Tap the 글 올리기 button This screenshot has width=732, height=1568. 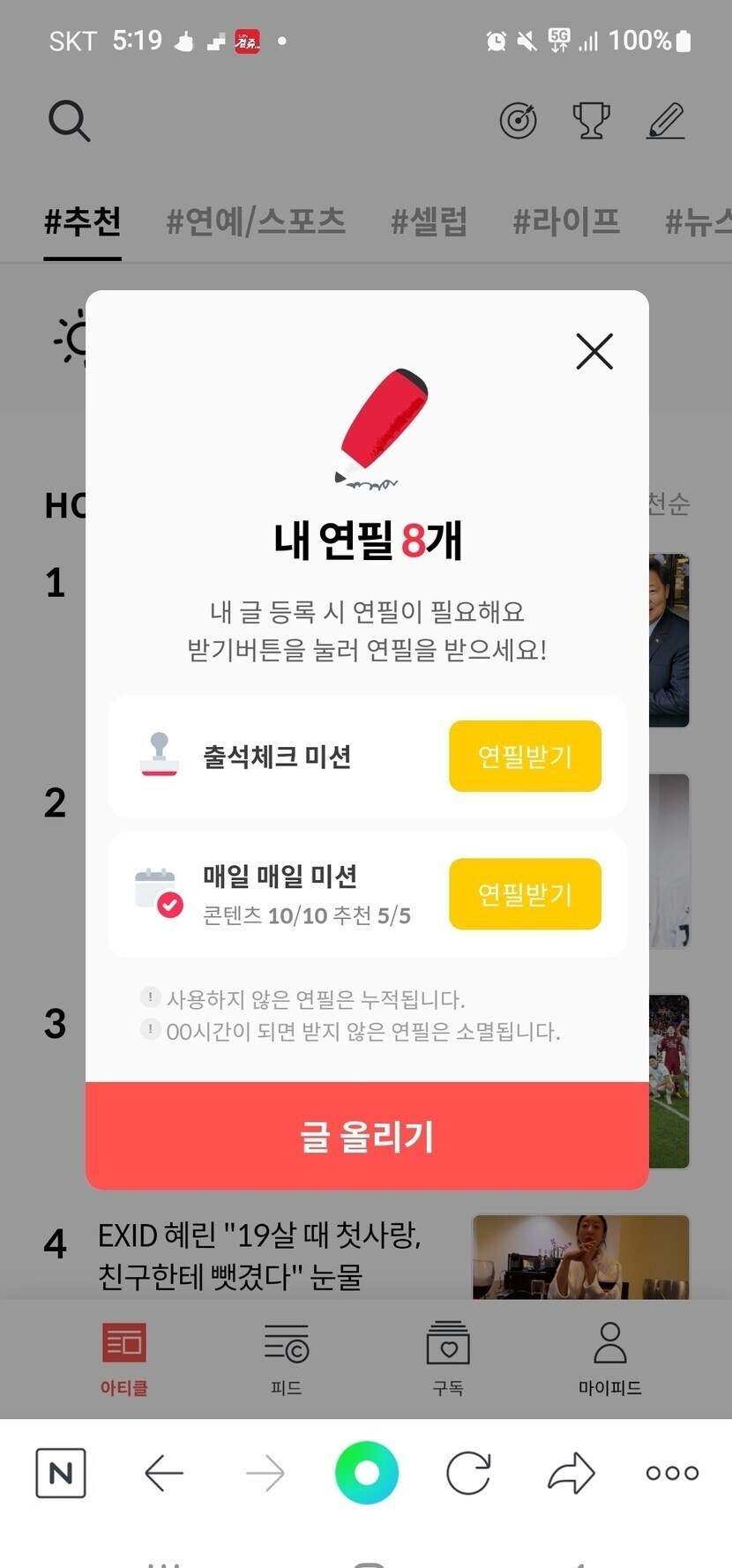(x=367, y=1136)
